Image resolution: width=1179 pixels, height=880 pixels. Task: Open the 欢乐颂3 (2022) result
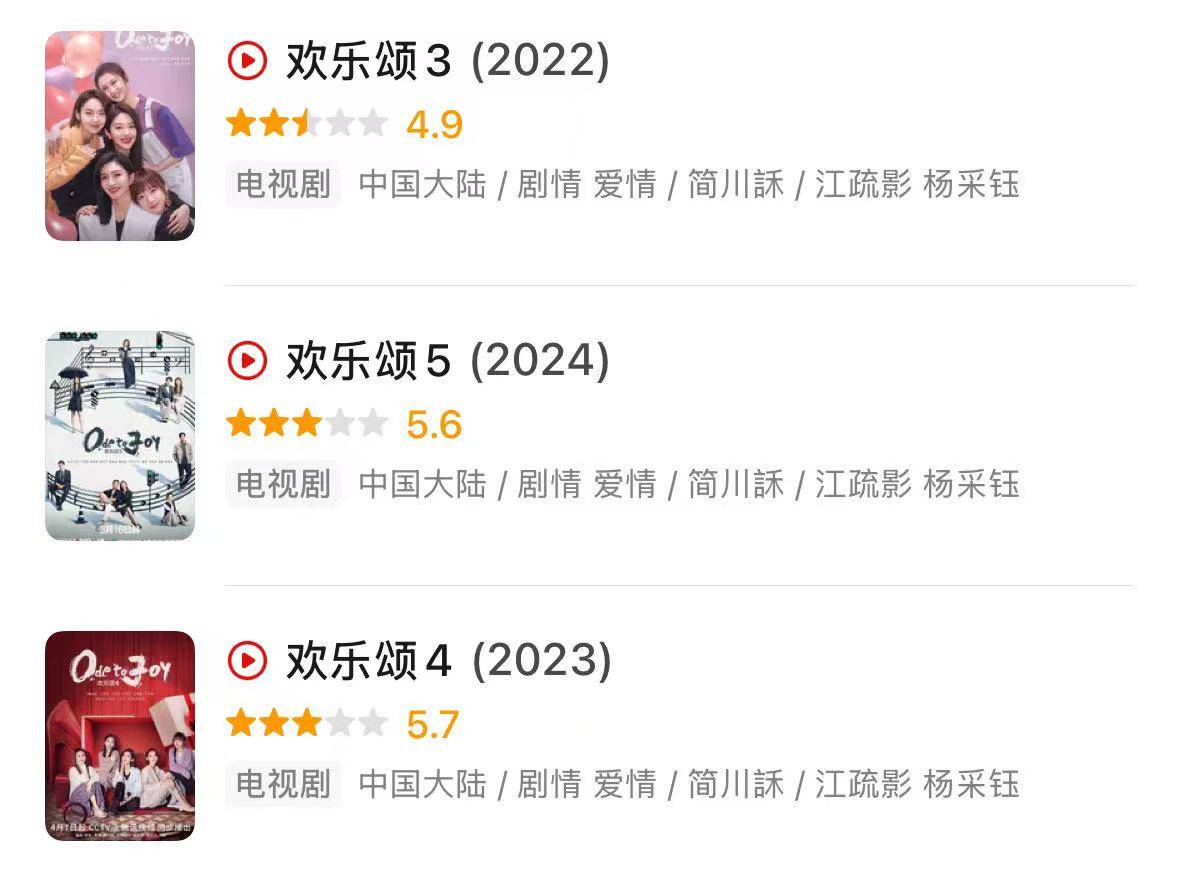point(447,62)
